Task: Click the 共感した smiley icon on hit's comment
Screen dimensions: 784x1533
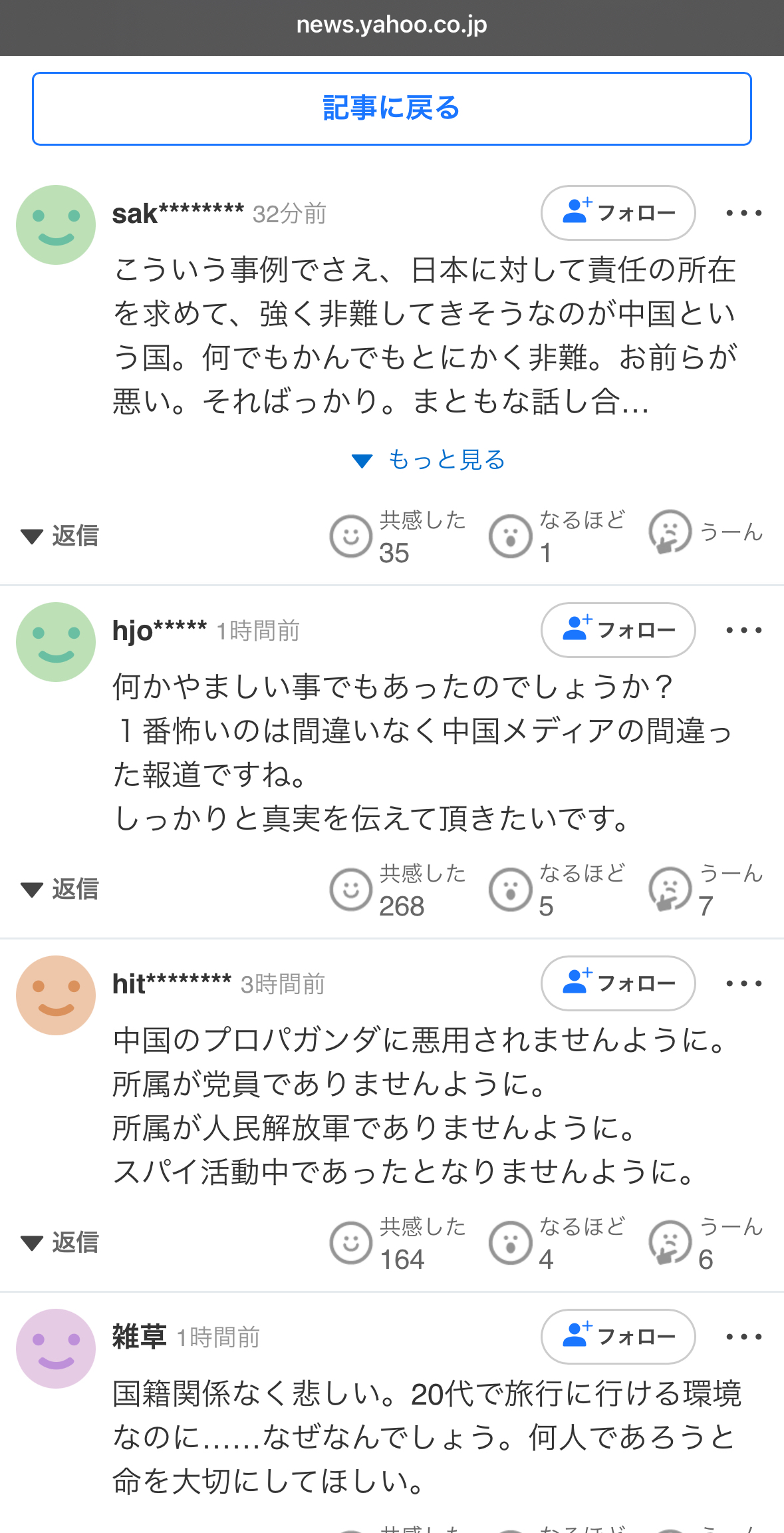Action: (x=351, y=1242)
